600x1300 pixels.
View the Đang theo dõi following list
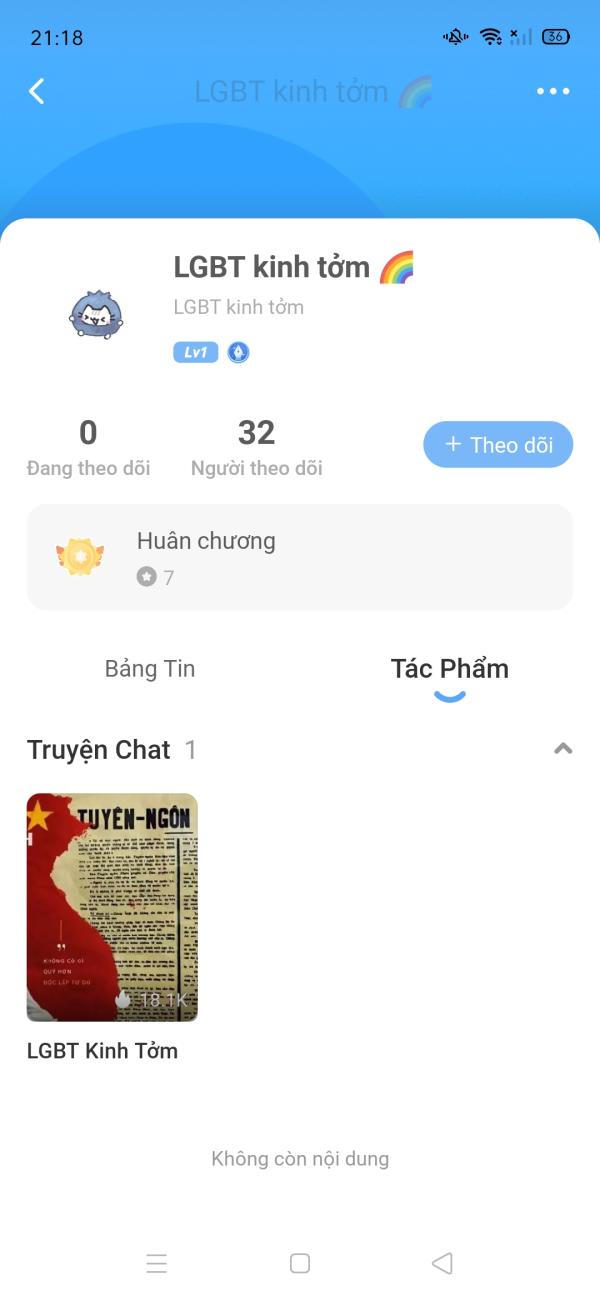tap(88, 447)
